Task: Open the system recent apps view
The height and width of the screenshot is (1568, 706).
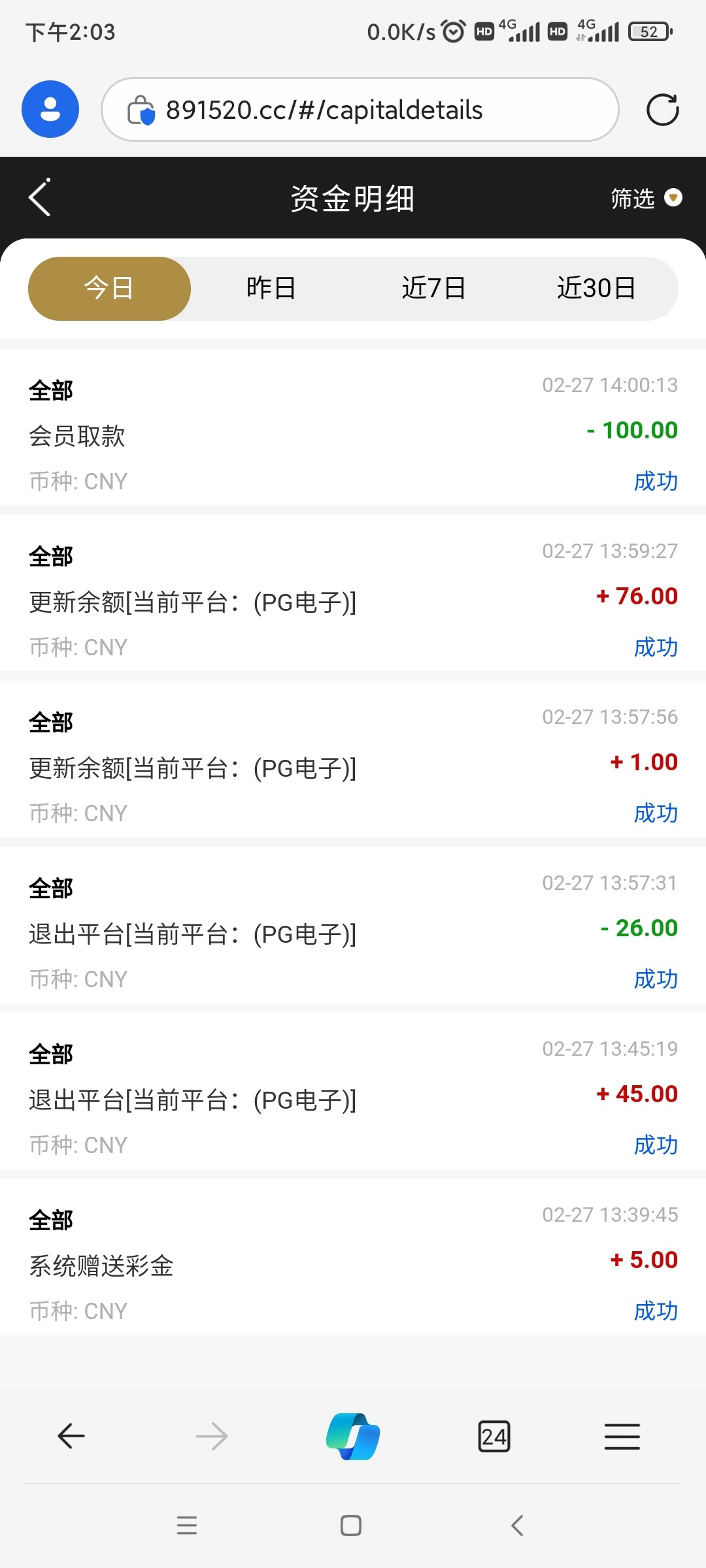Action: pos(187,1526)
